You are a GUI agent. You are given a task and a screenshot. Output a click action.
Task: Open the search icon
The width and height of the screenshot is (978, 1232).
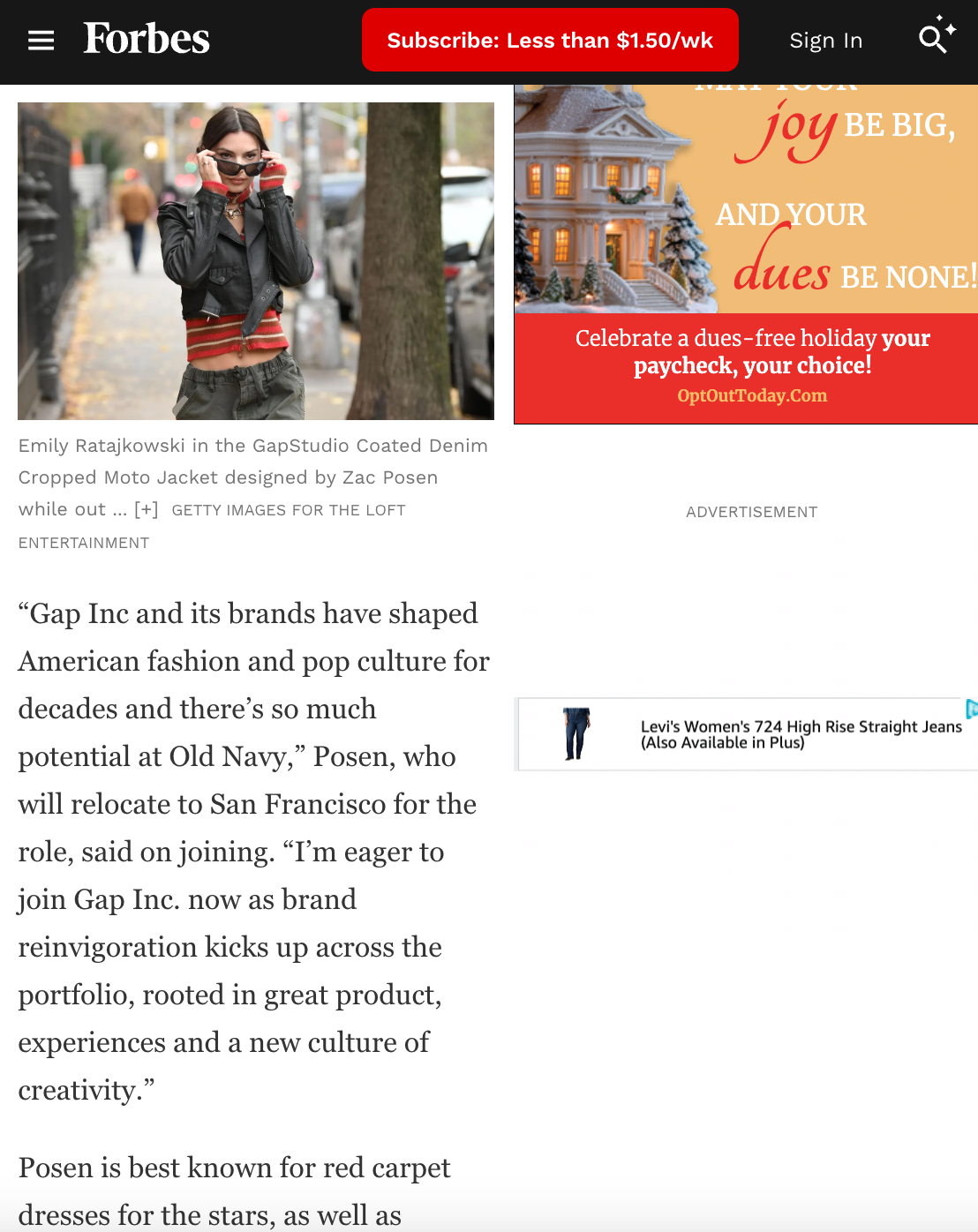tap(937, 37)
